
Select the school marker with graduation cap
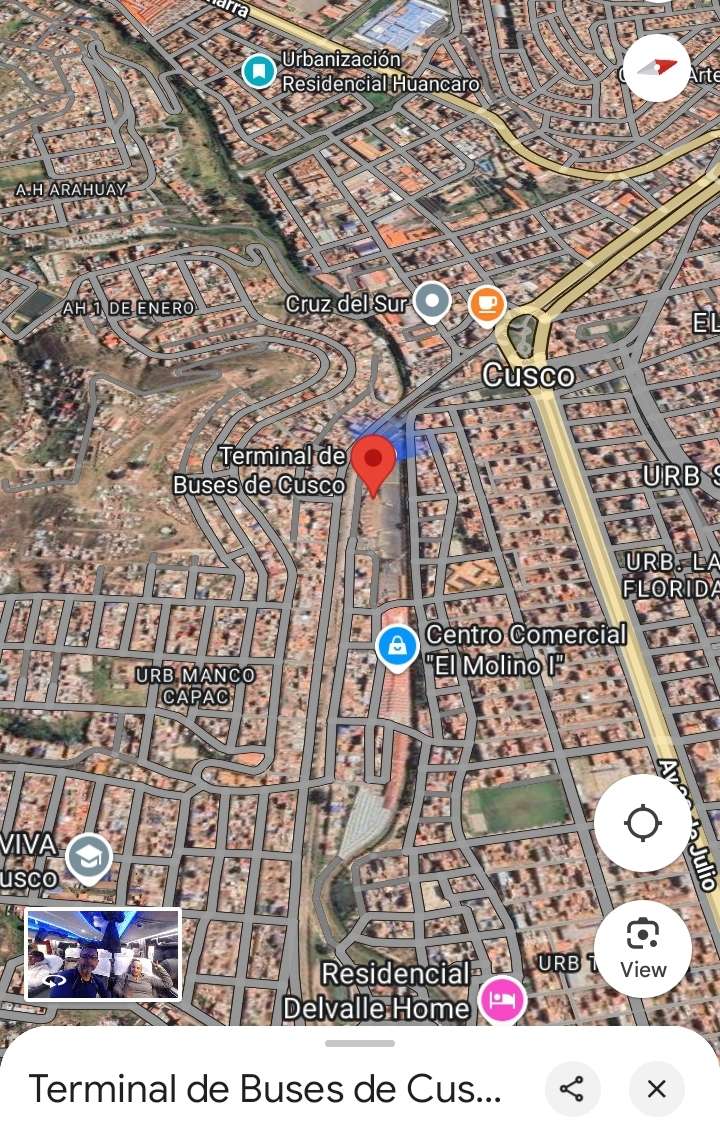pyautogui.click(x=89, y=857)
